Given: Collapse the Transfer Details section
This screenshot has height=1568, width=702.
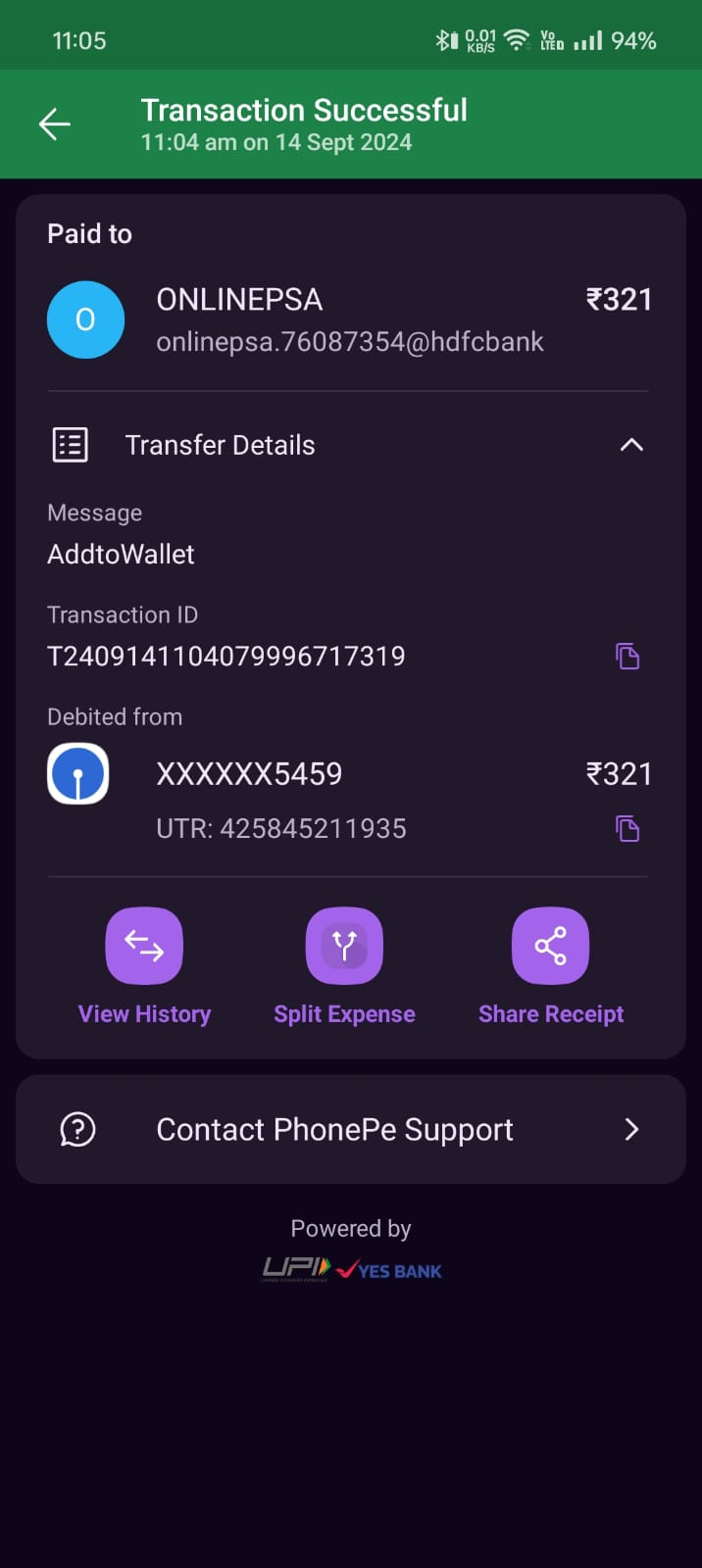Looking at the screenshot, I should [x=631, y=445].
